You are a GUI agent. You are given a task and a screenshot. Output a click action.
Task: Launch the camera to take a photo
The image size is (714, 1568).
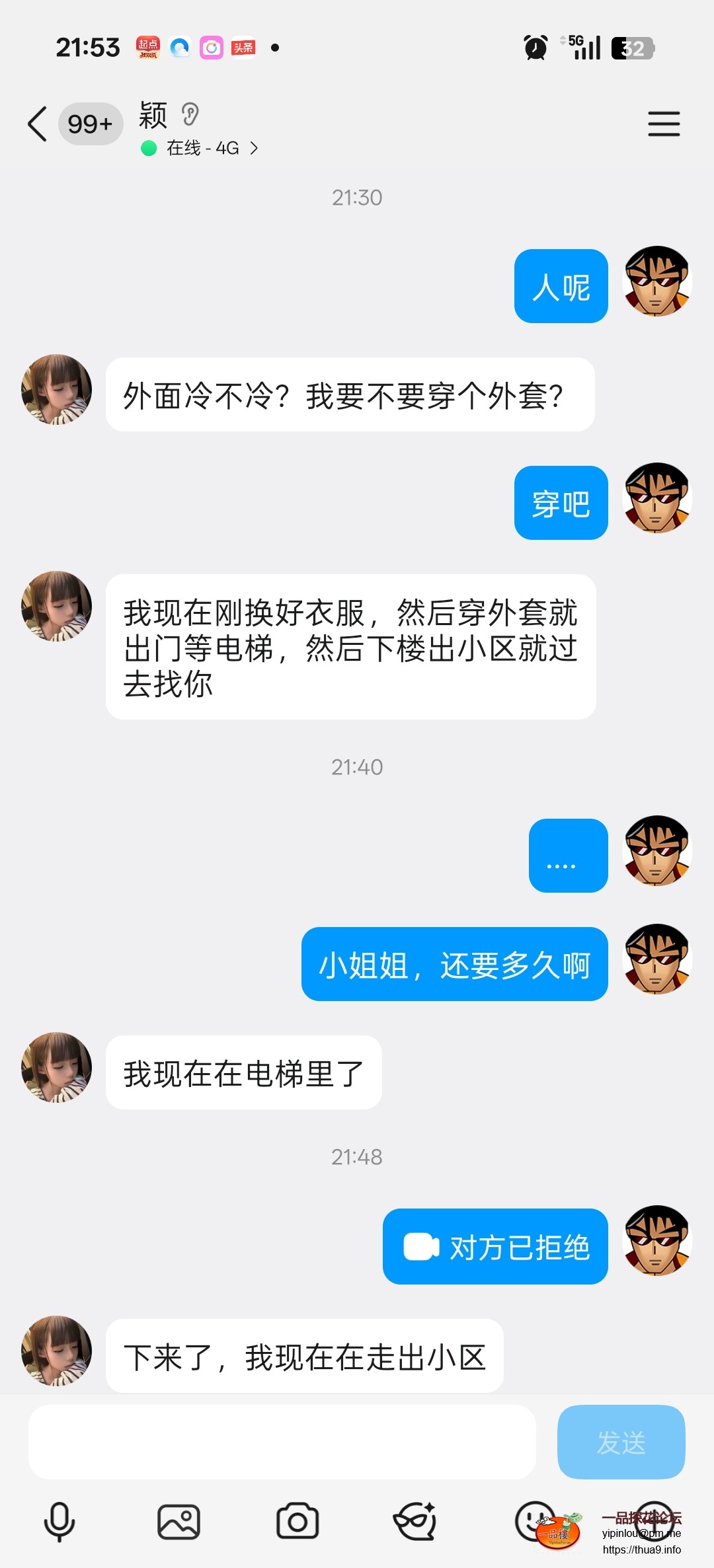(297, 1521)
